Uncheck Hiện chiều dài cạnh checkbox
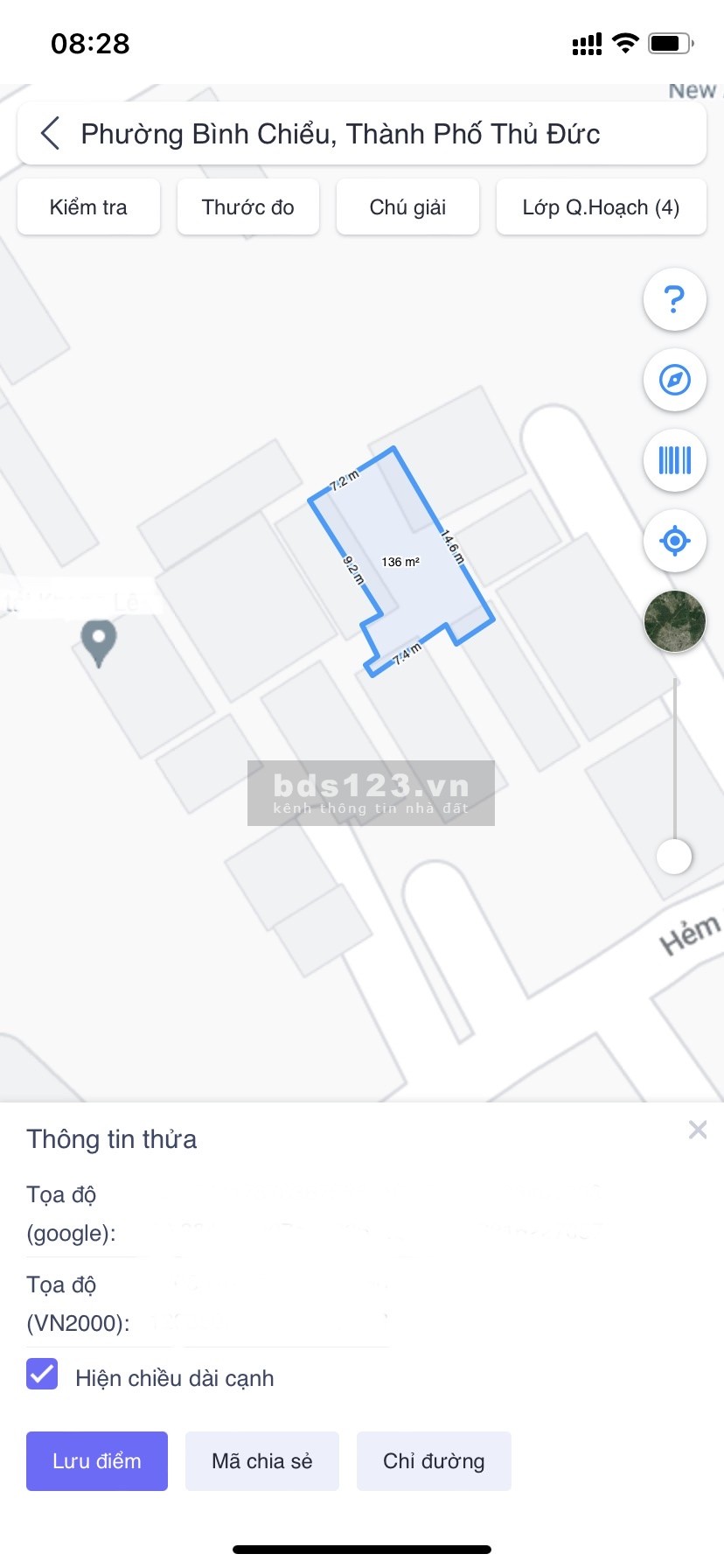 42,1375
